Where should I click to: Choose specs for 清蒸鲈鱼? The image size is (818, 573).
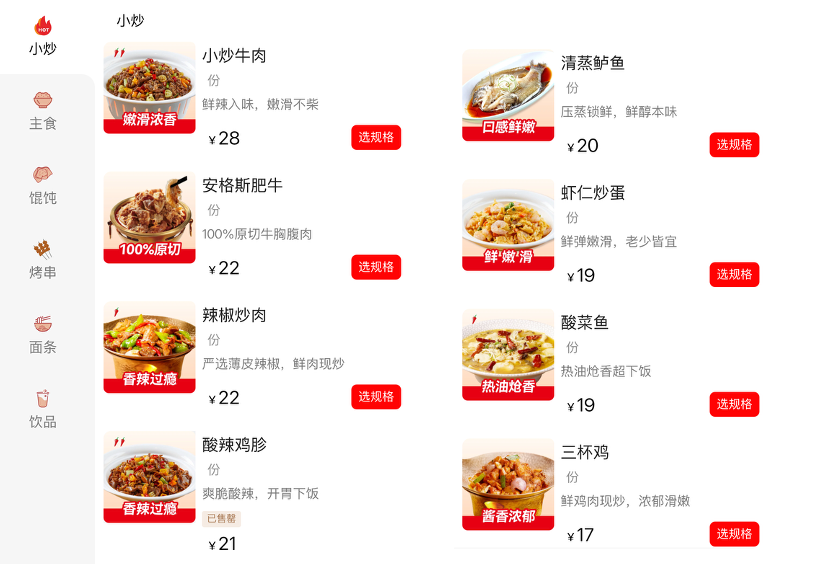(x=734, y=145)
